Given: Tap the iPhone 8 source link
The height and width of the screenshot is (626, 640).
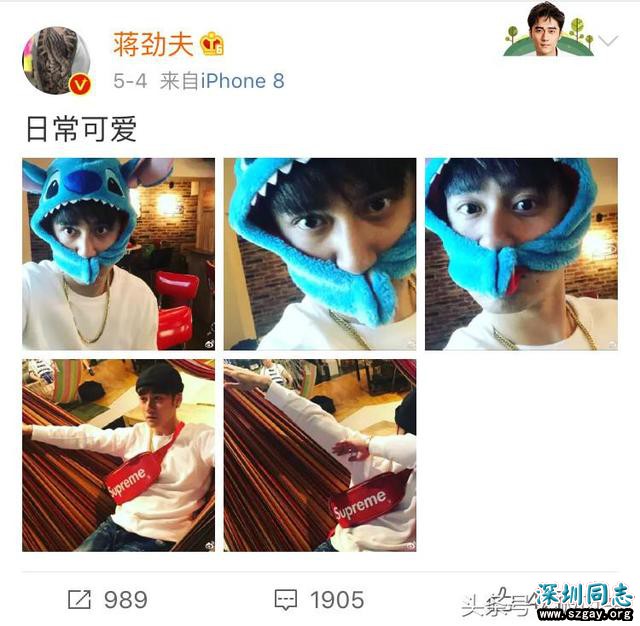Looking at the screenshot, I should (x=236, y=81).
